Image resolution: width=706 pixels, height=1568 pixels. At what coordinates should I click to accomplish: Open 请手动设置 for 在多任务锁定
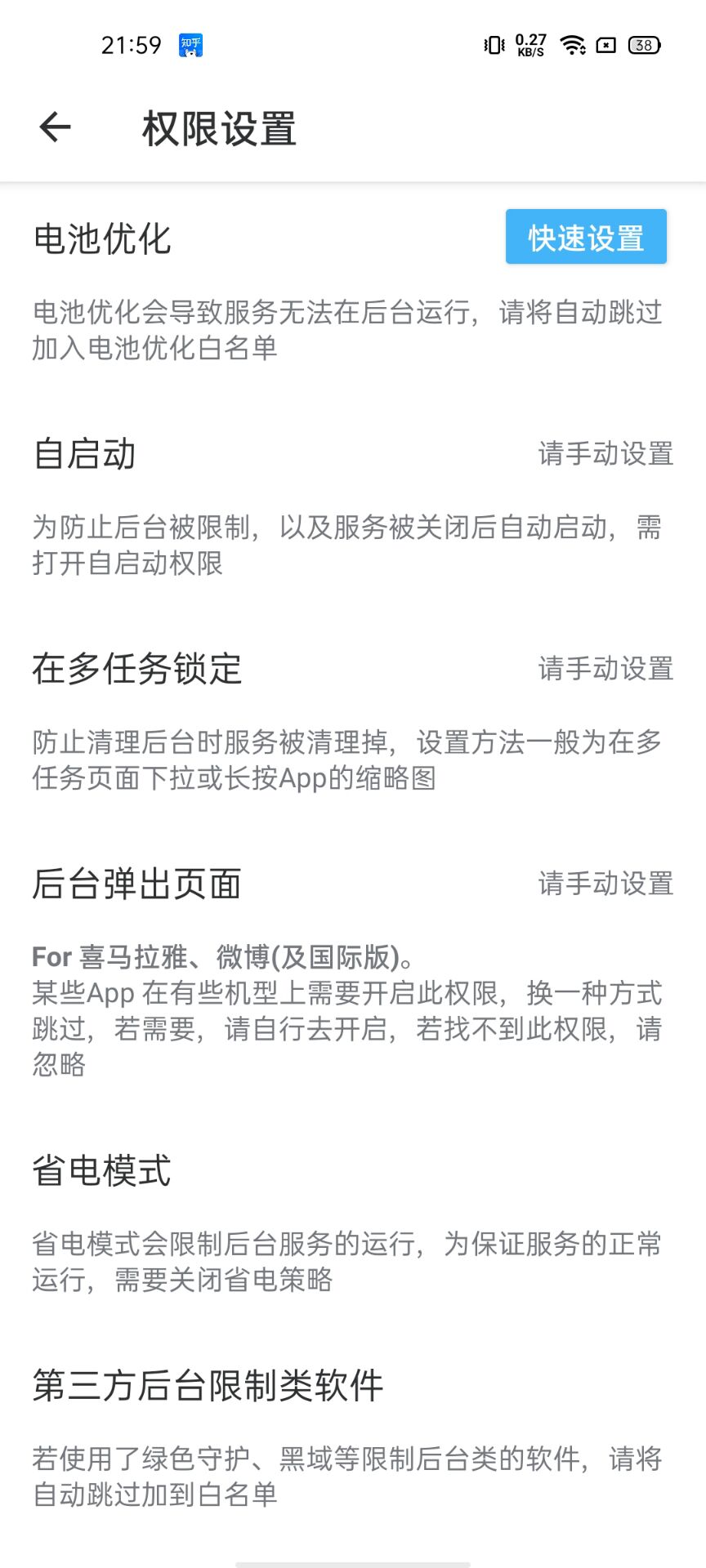605,669
